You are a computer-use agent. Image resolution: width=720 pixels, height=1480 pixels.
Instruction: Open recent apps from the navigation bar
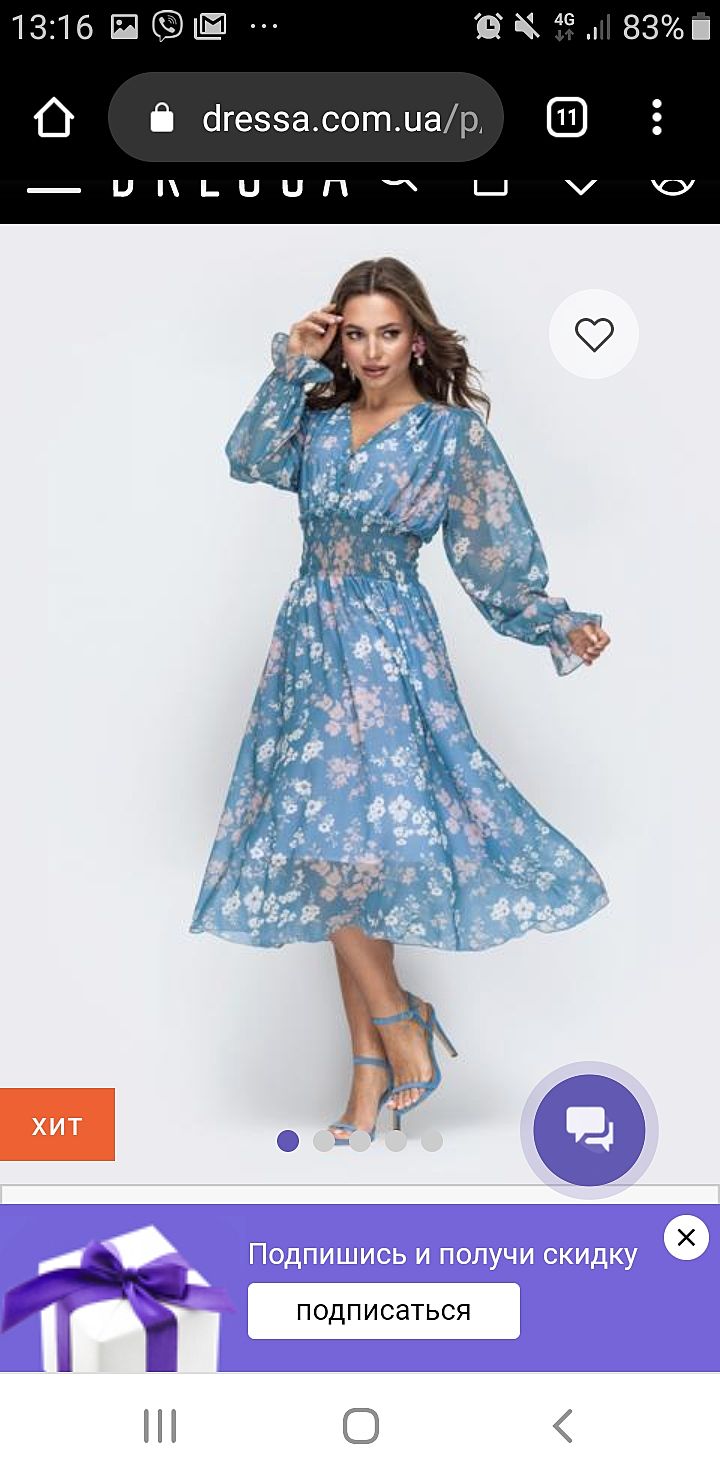click(x=160, y=1425)
